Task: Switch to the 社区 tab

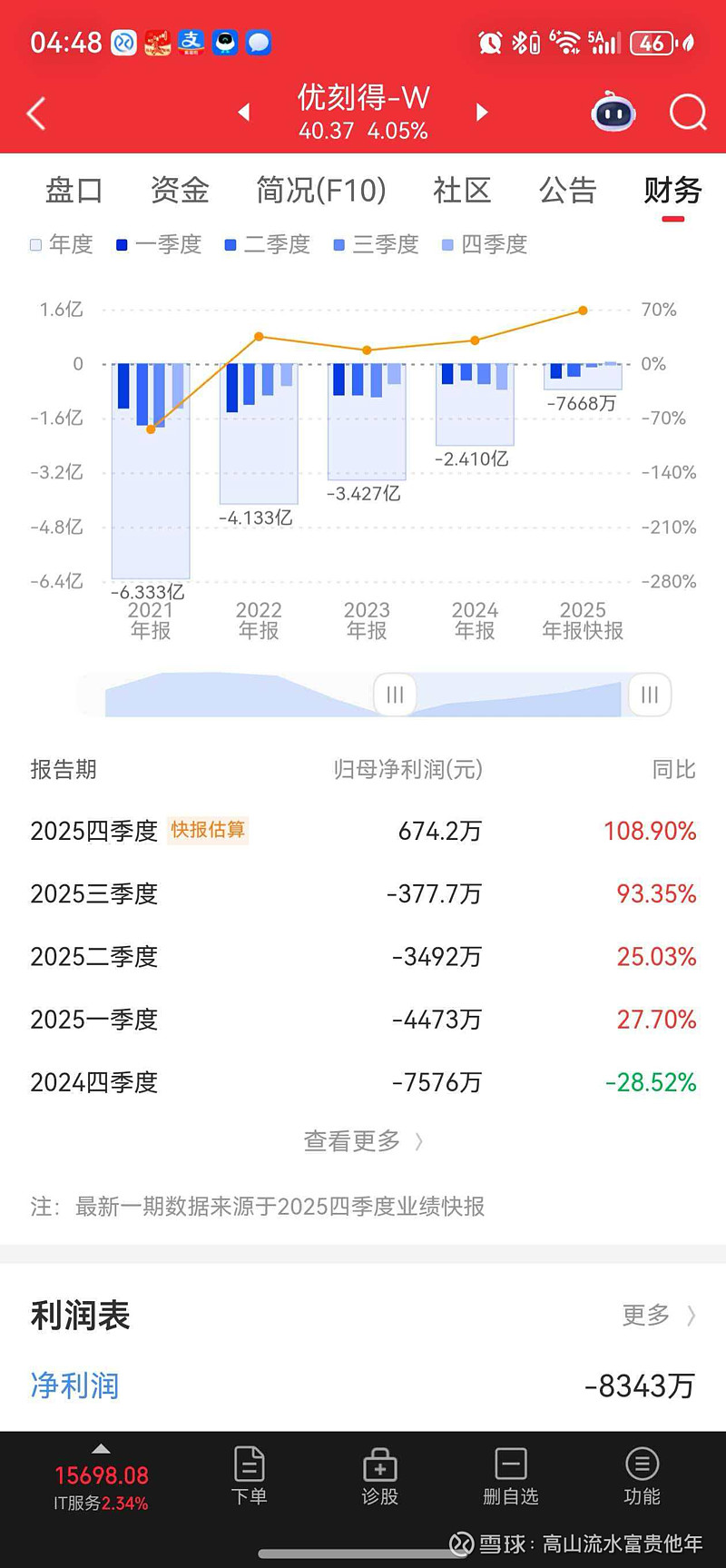Action: click(462, 191)
